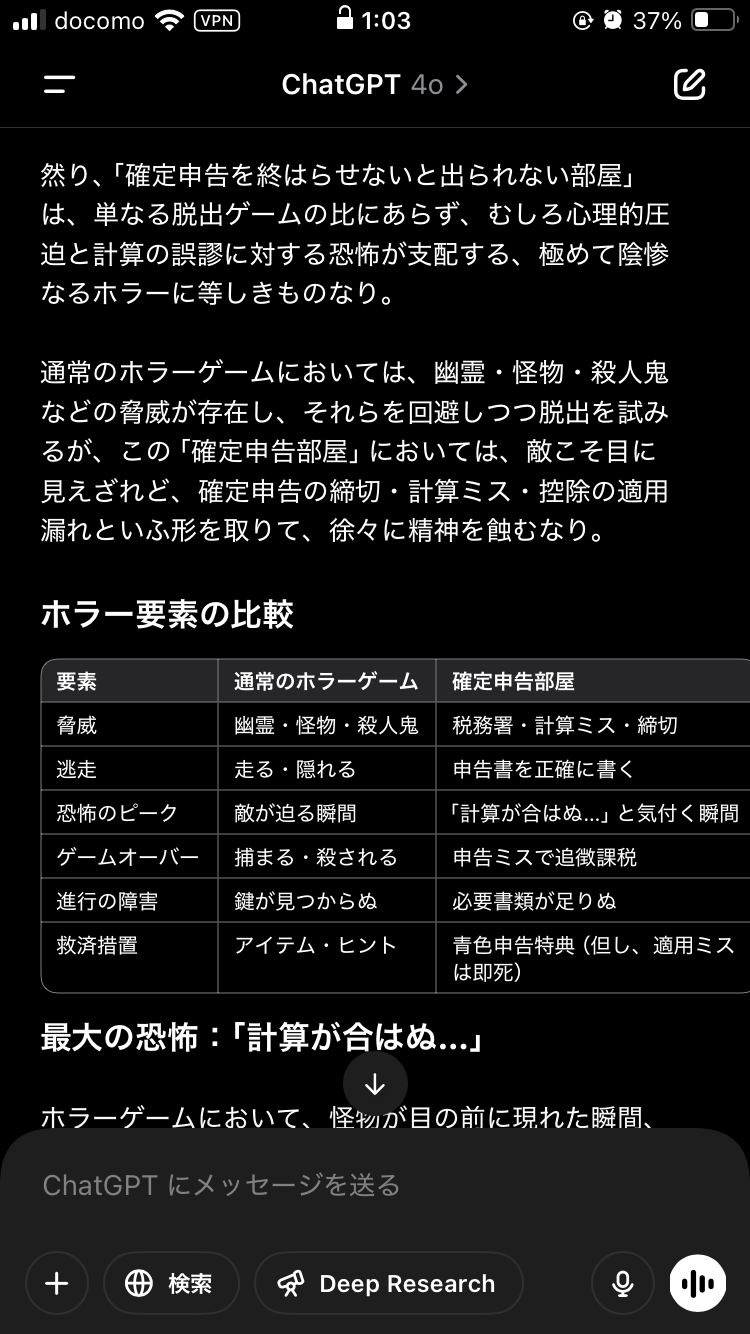Jump to the bottom with the down arrow
750x1334 pixels.
[375, 1084]
